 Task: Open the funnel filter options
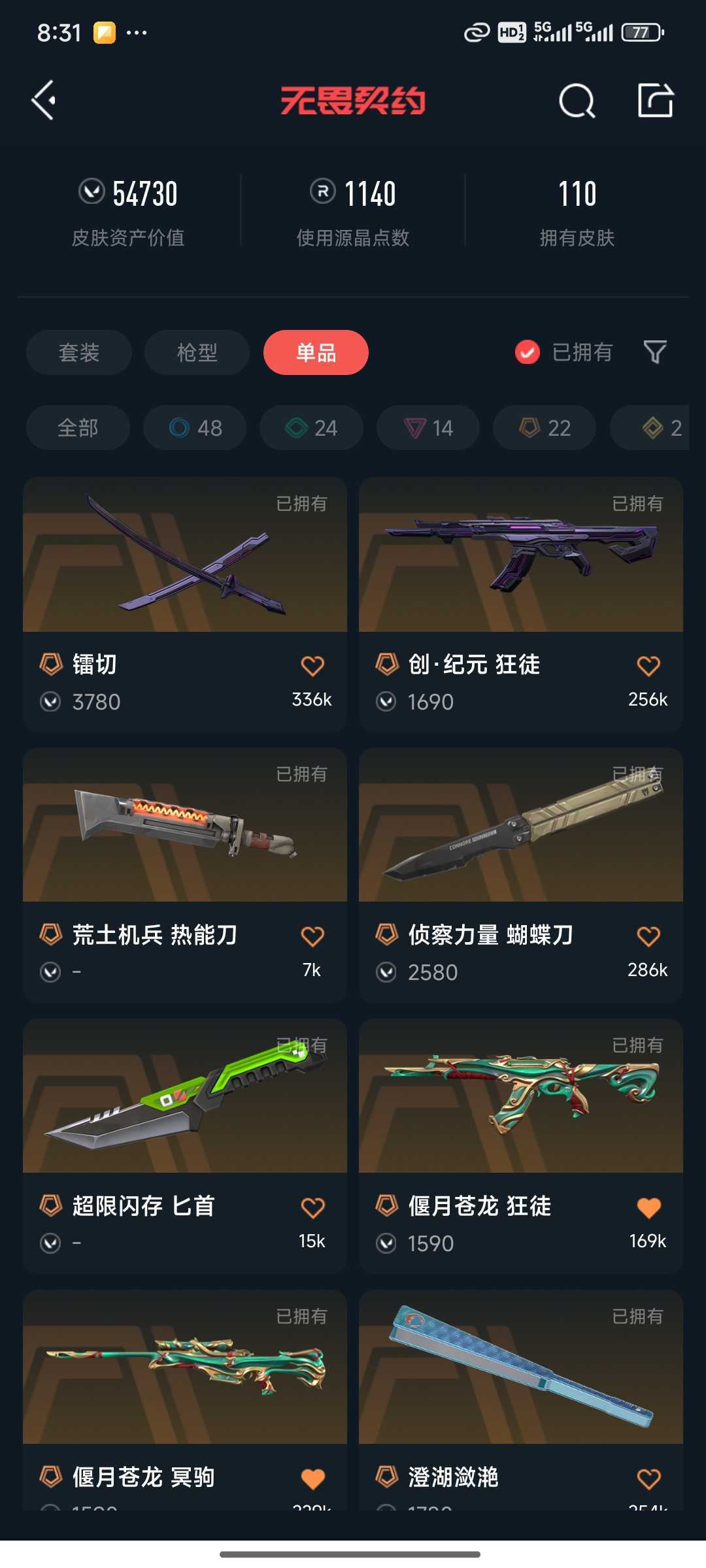(x=655, y=352)
